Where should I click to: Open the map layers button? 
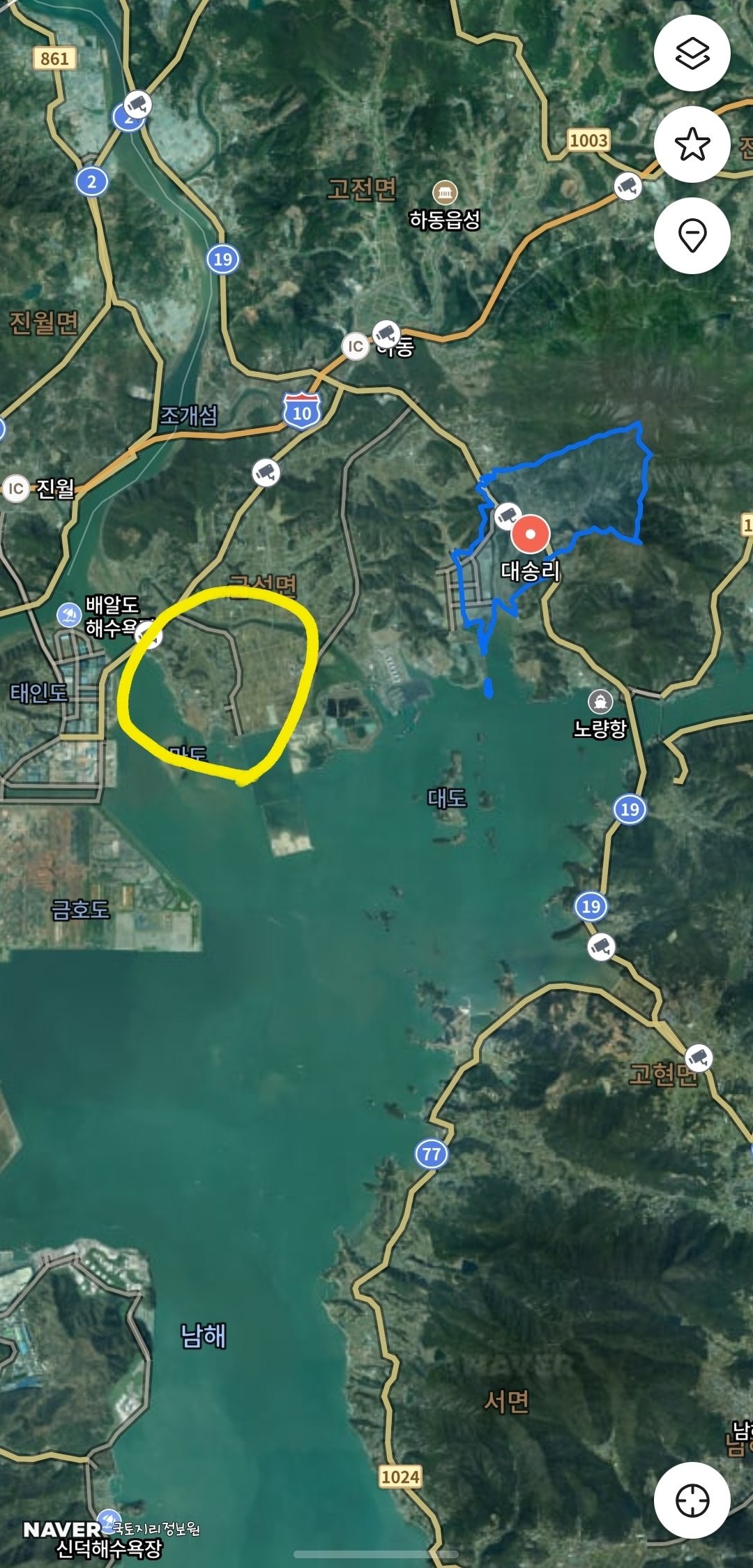tap(692, 54)
